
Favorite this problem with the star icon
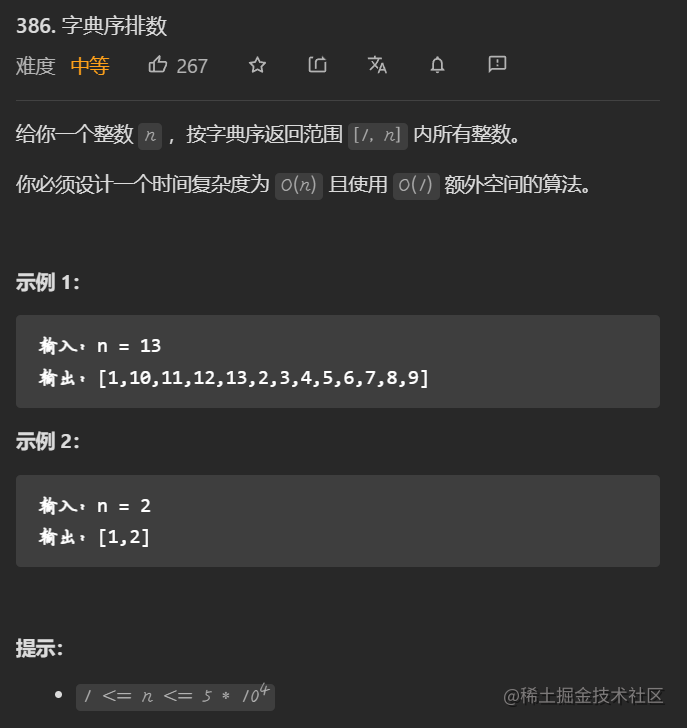pos(257,65)
